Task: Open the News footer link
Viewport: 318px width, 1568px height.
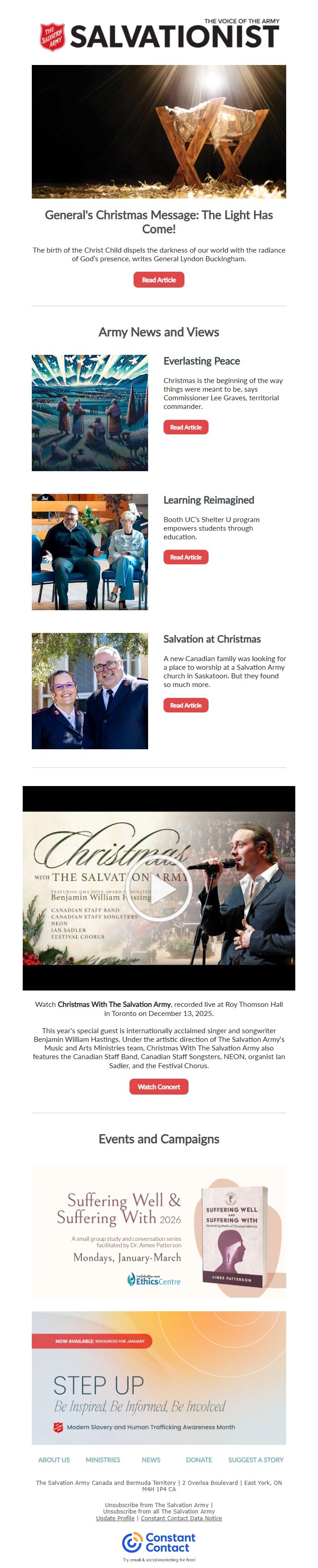Action: tap(151, 1460)
